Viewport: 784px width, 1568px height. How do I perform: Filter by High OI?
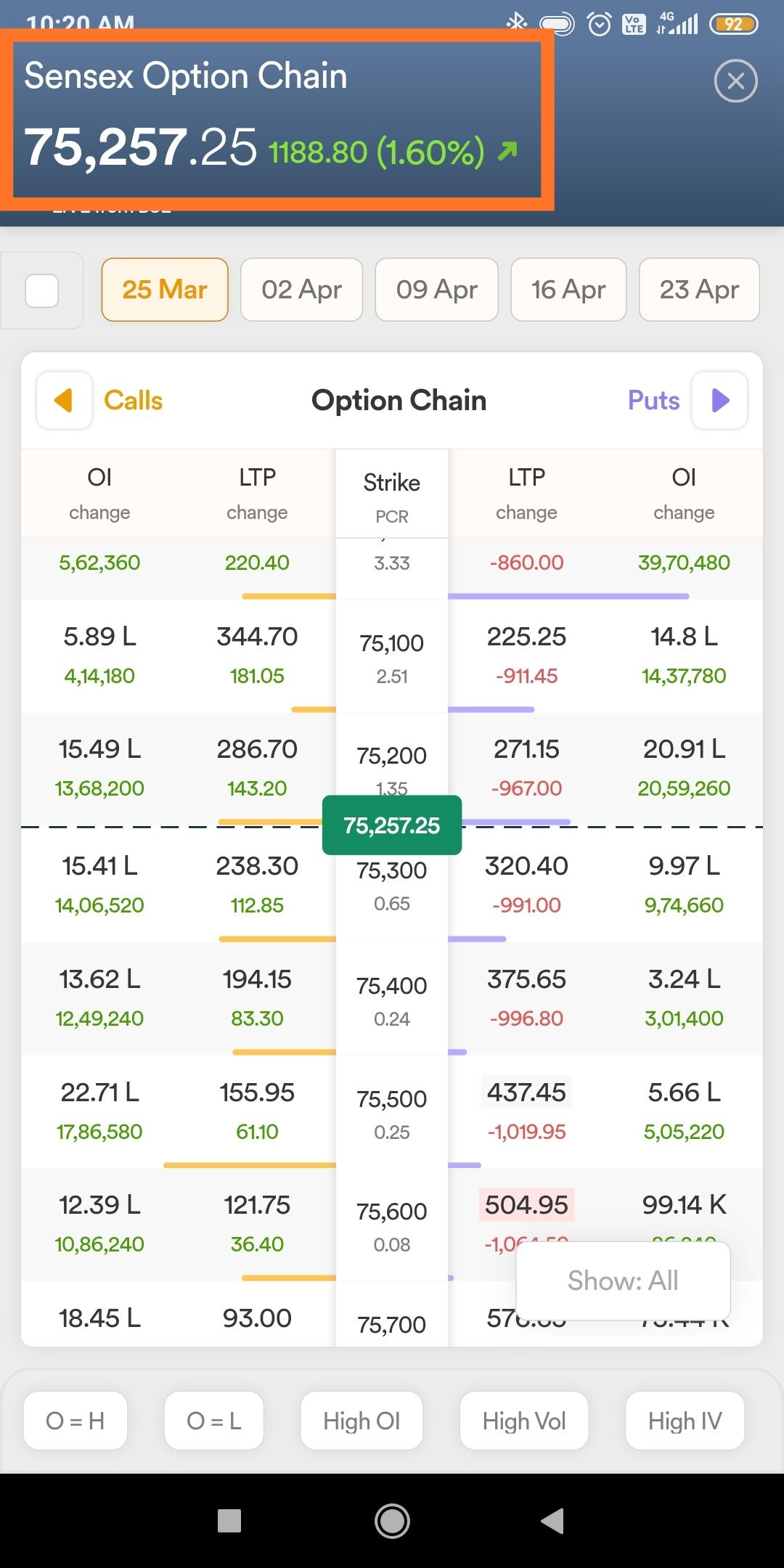[x=362, y=1421]
